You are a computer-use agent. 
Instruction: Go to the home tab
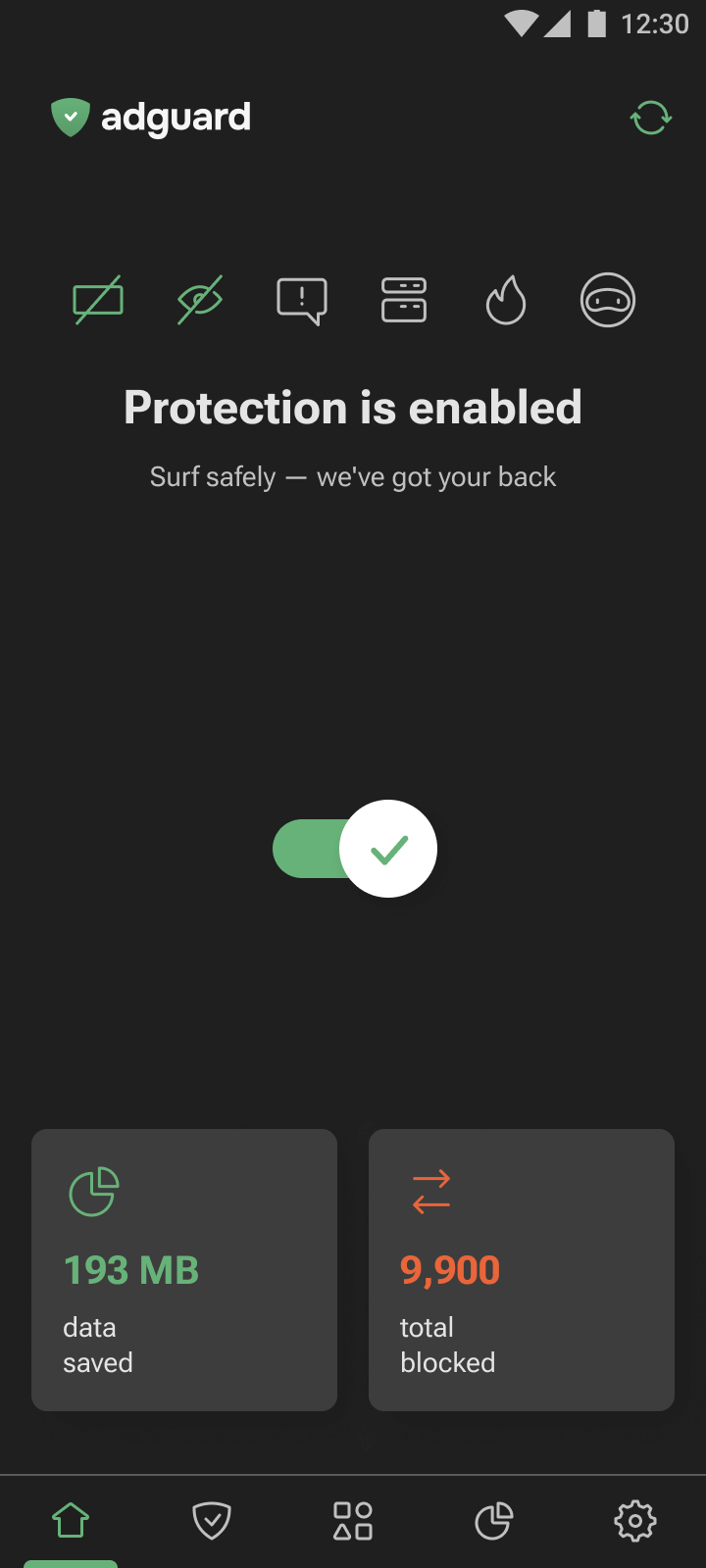tap(71, 1521)
